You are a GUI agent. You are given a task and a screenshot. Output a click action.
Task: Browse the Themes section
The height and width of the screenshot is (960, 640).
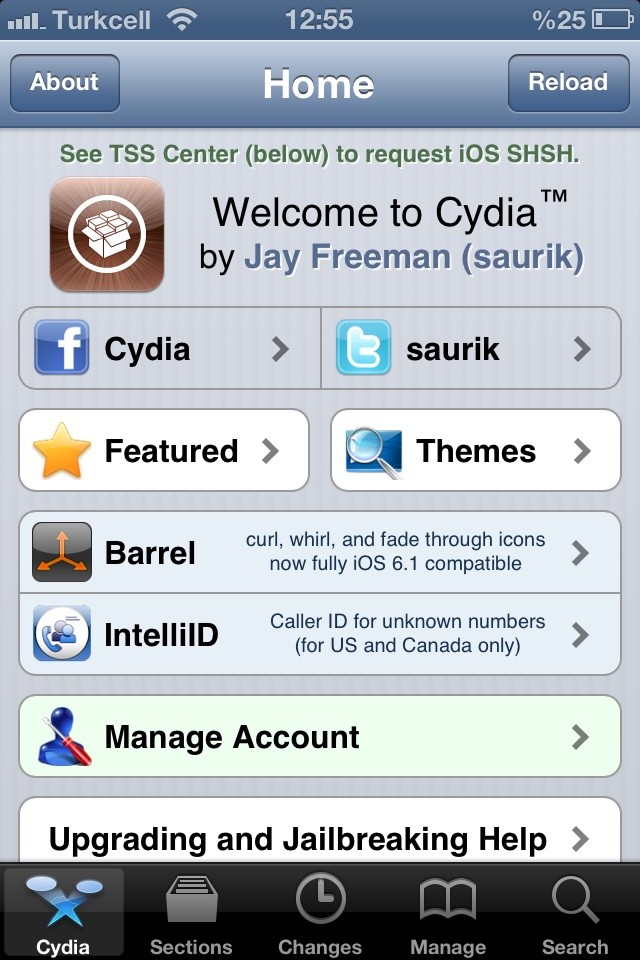point(476,450)
